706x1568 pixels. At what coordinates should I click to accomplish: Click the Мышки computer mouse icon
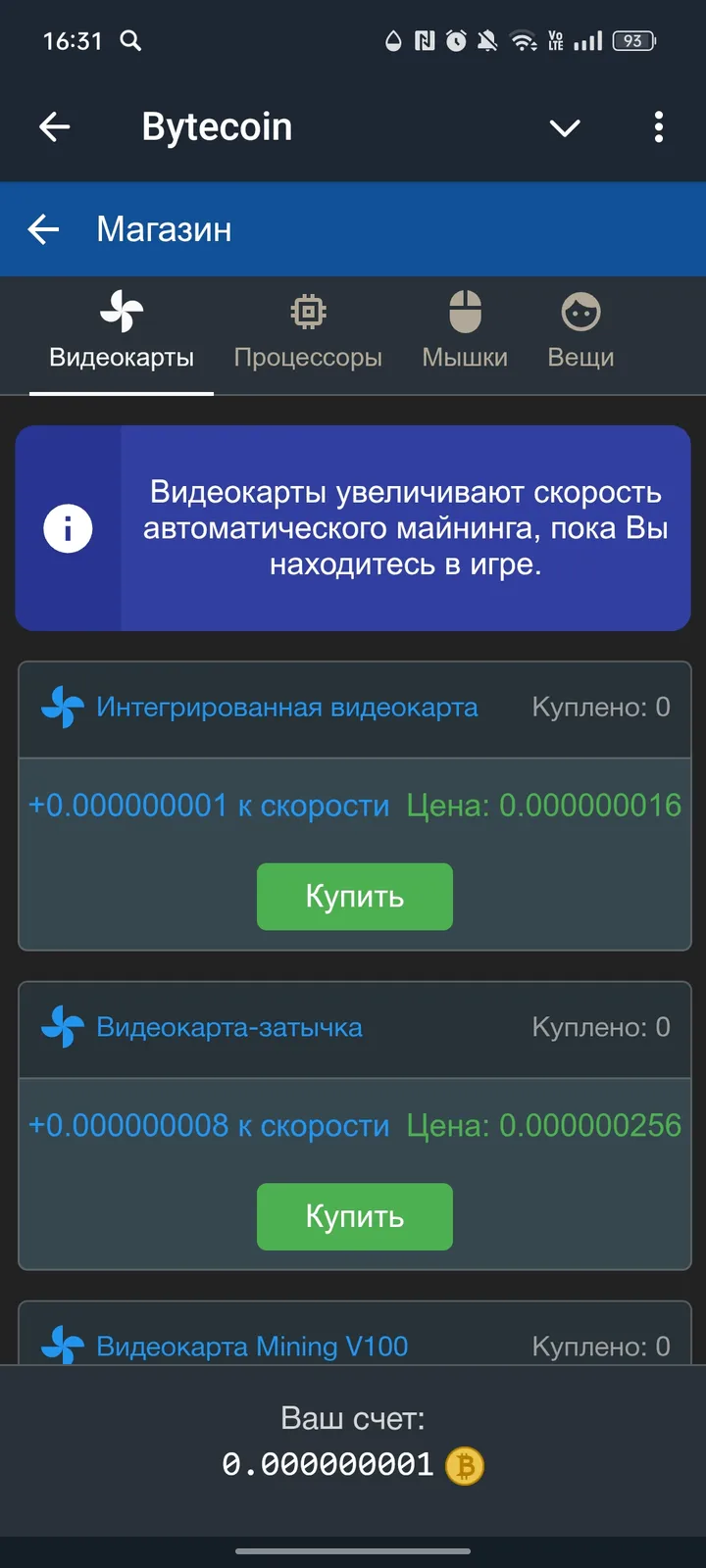tap(464, 309)
